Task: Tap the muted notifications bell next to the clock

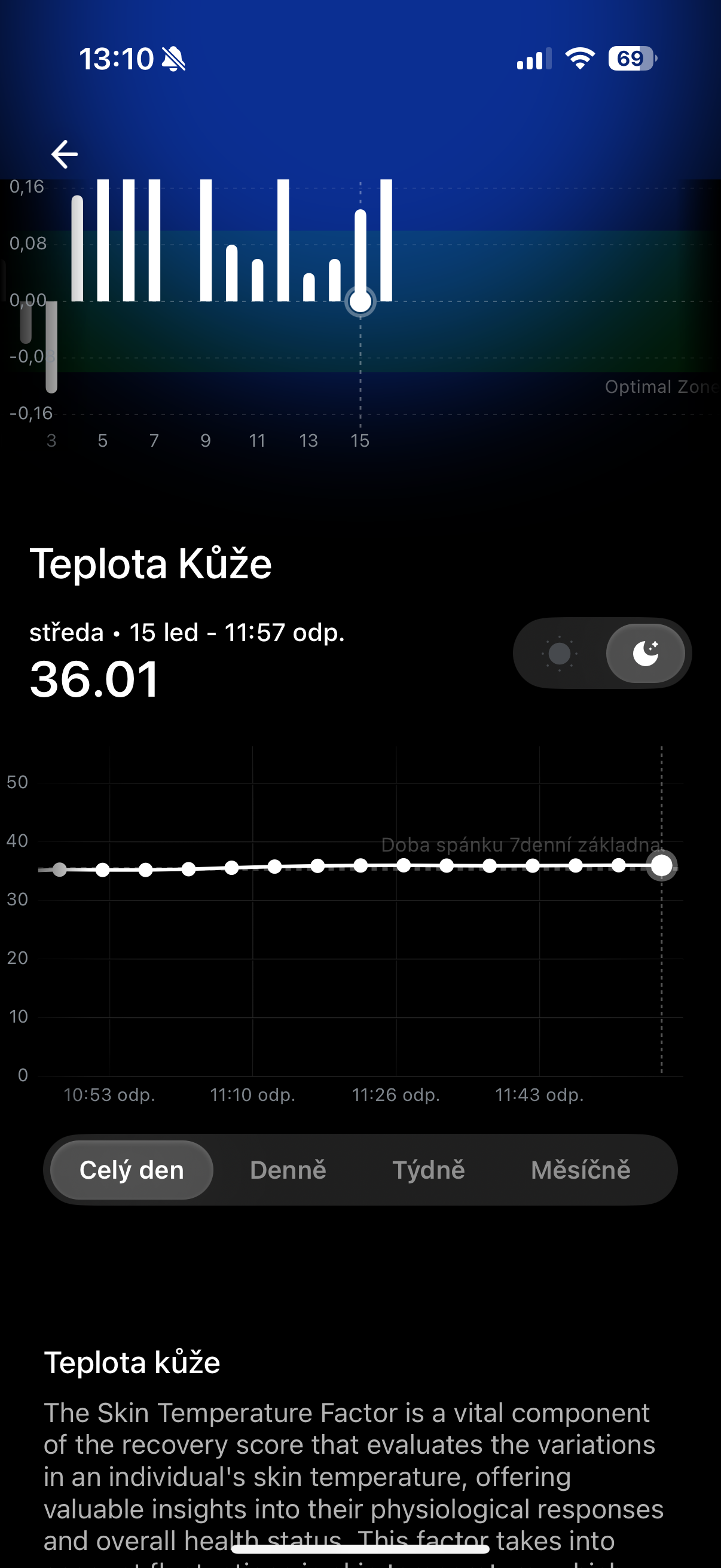Action: (x=172, y=58)
